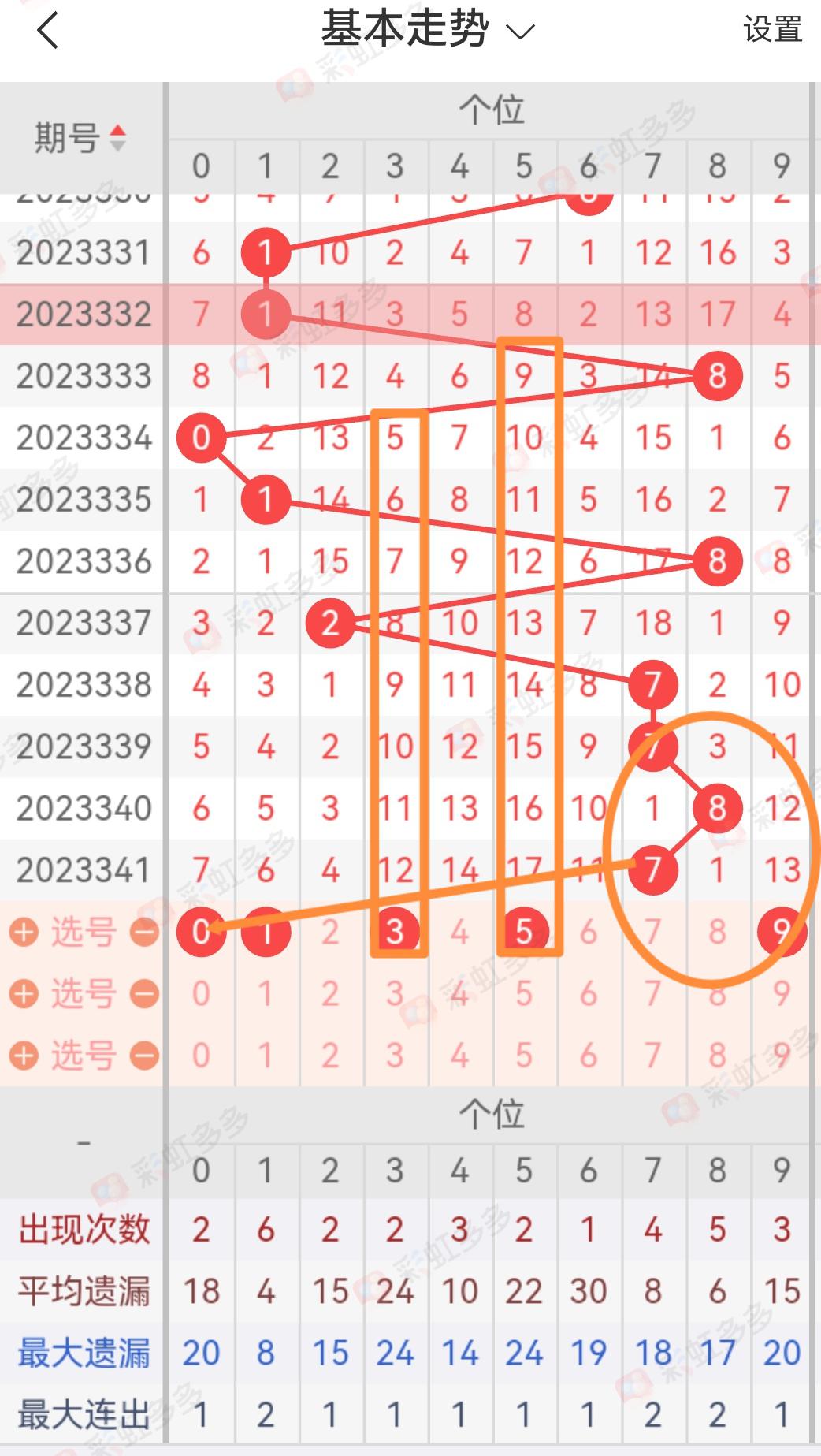Viewport: 821px width, 1456px height.
Task: Select number 7 in the second 选号 row
Action: pyautogui.click(x=652, y=994)
